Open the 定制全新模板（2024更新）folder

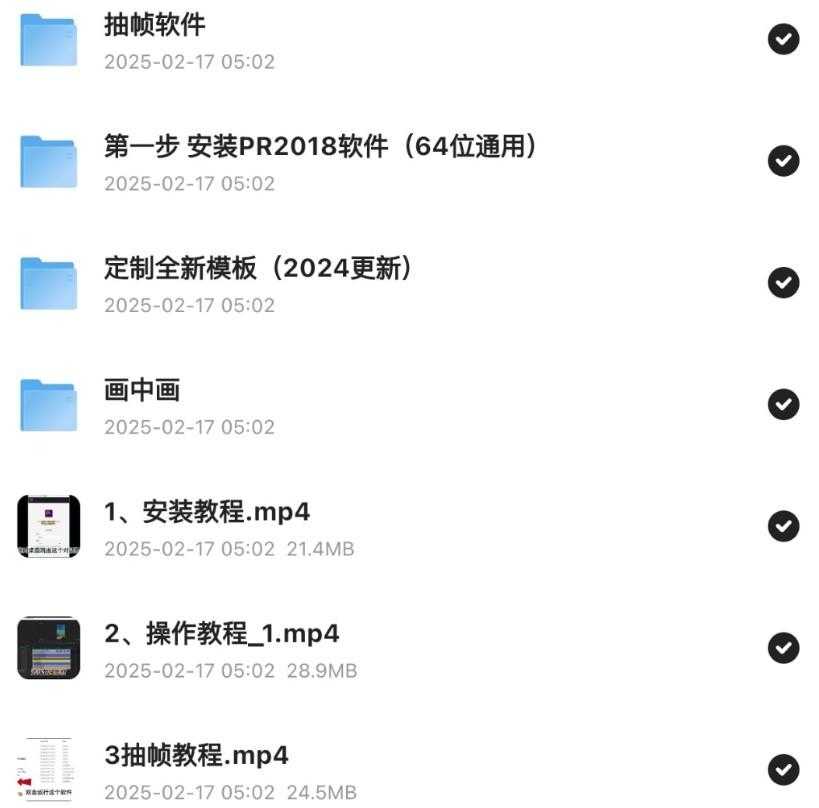click(x=258, y=269)
